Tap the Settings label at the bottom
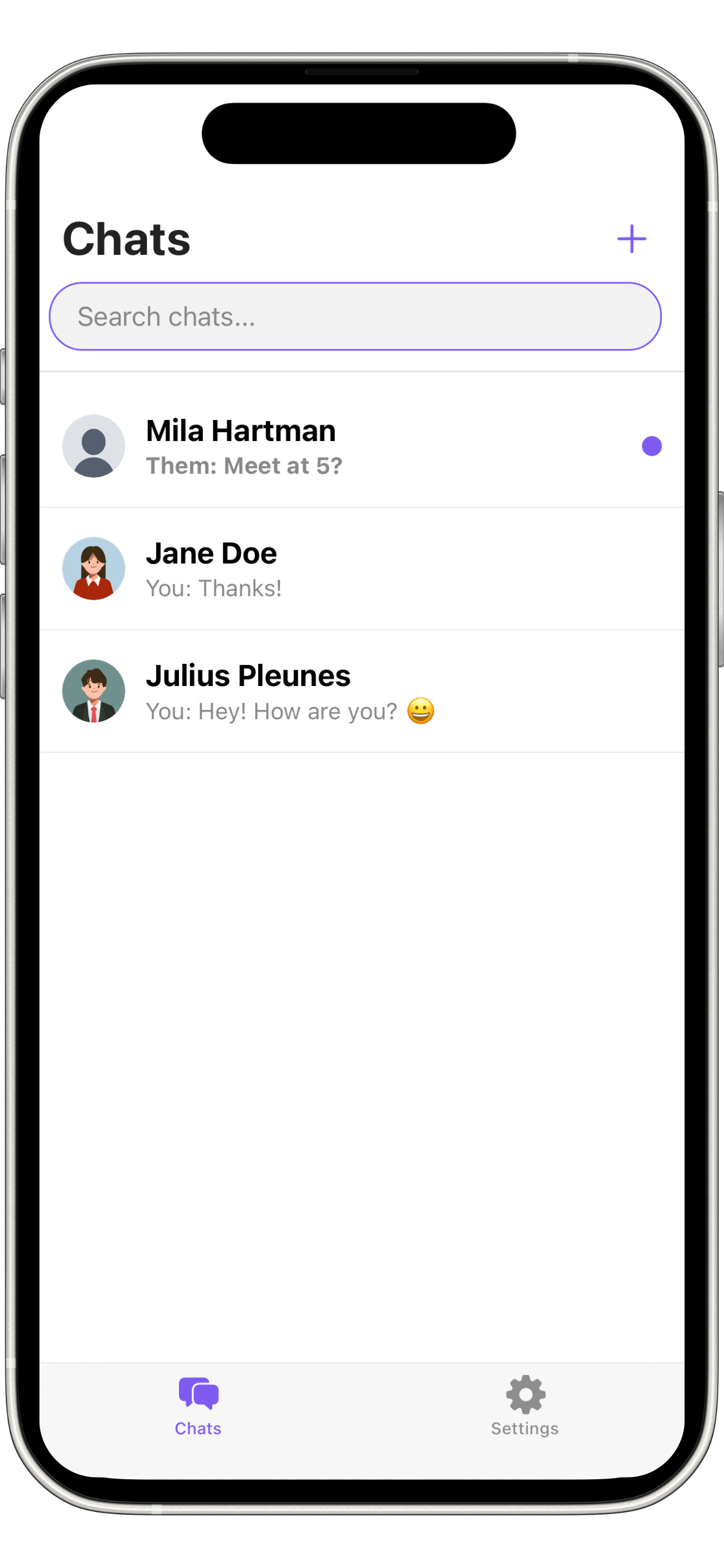Screen dimensions: 724x1568 click(x=524, y=1429)
